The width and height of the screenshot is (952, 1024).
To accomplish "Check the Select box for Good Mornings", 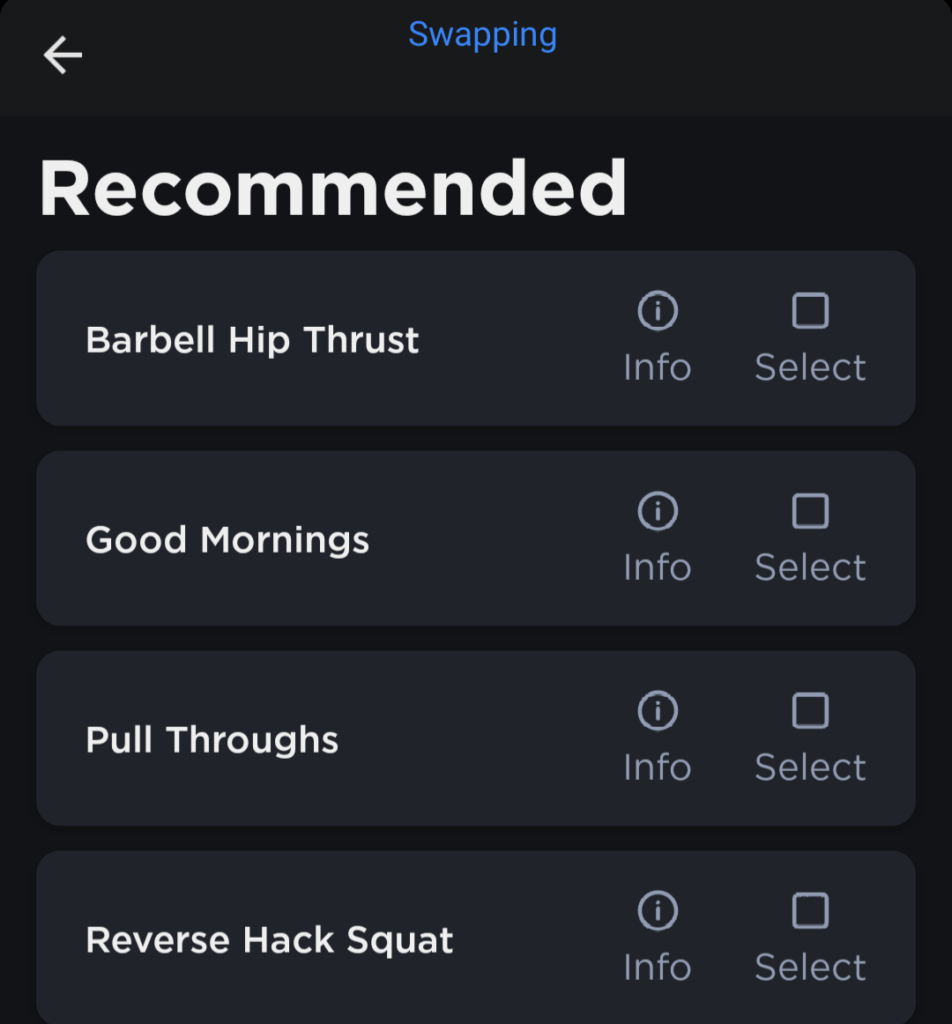I will (810, 512).
